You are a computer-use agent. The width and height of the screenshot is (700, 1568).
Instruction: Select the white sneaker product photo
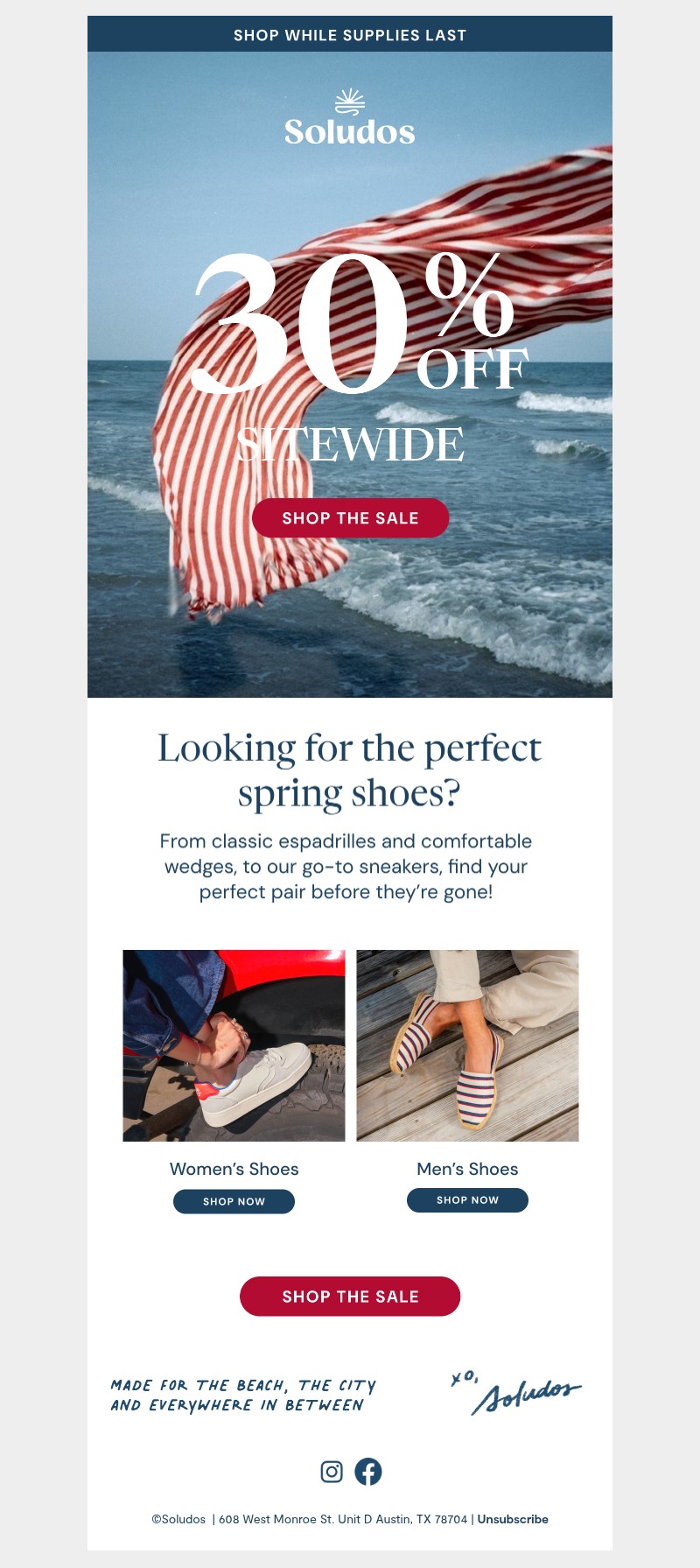tap(234, 1045)
